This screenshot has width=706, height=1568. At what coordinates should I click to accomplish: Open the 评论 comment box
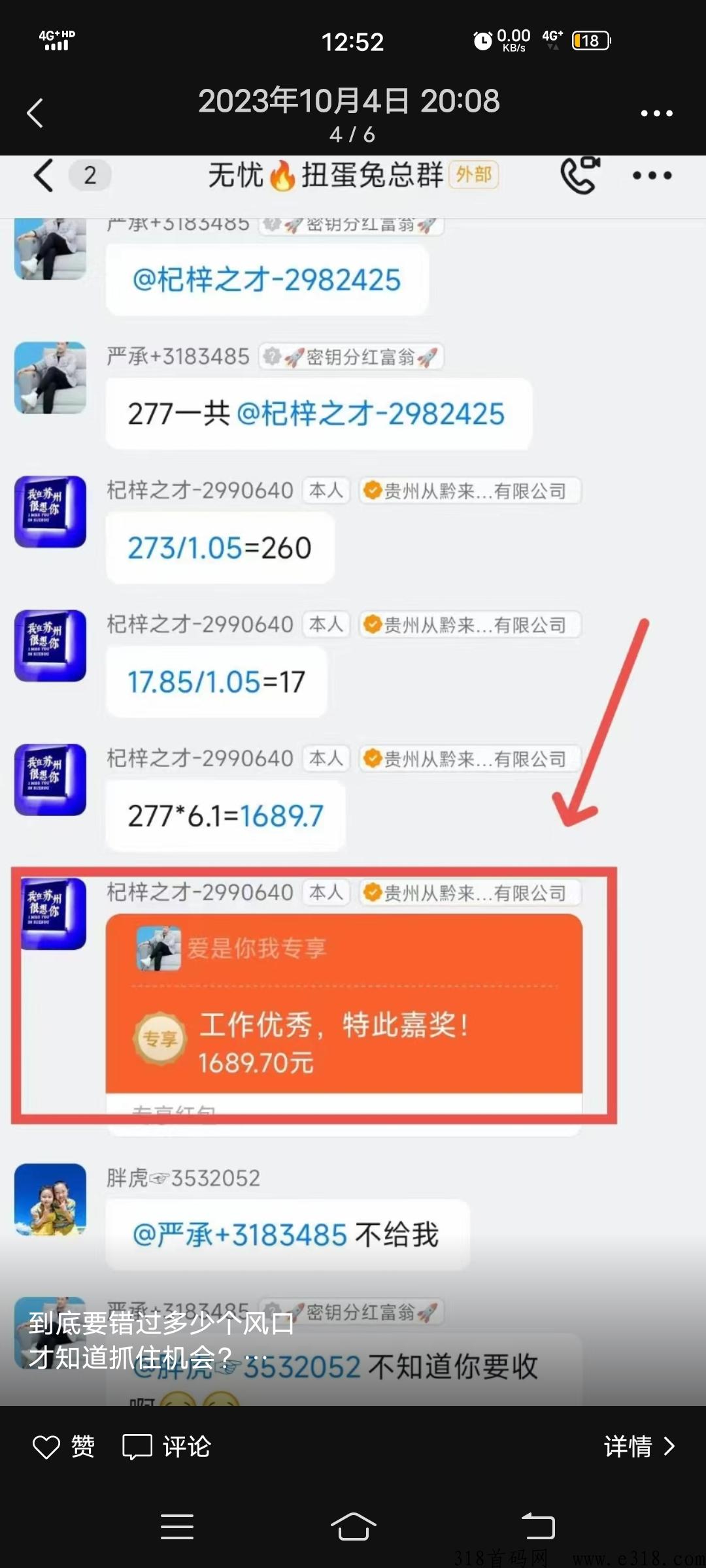(167, 1446)
